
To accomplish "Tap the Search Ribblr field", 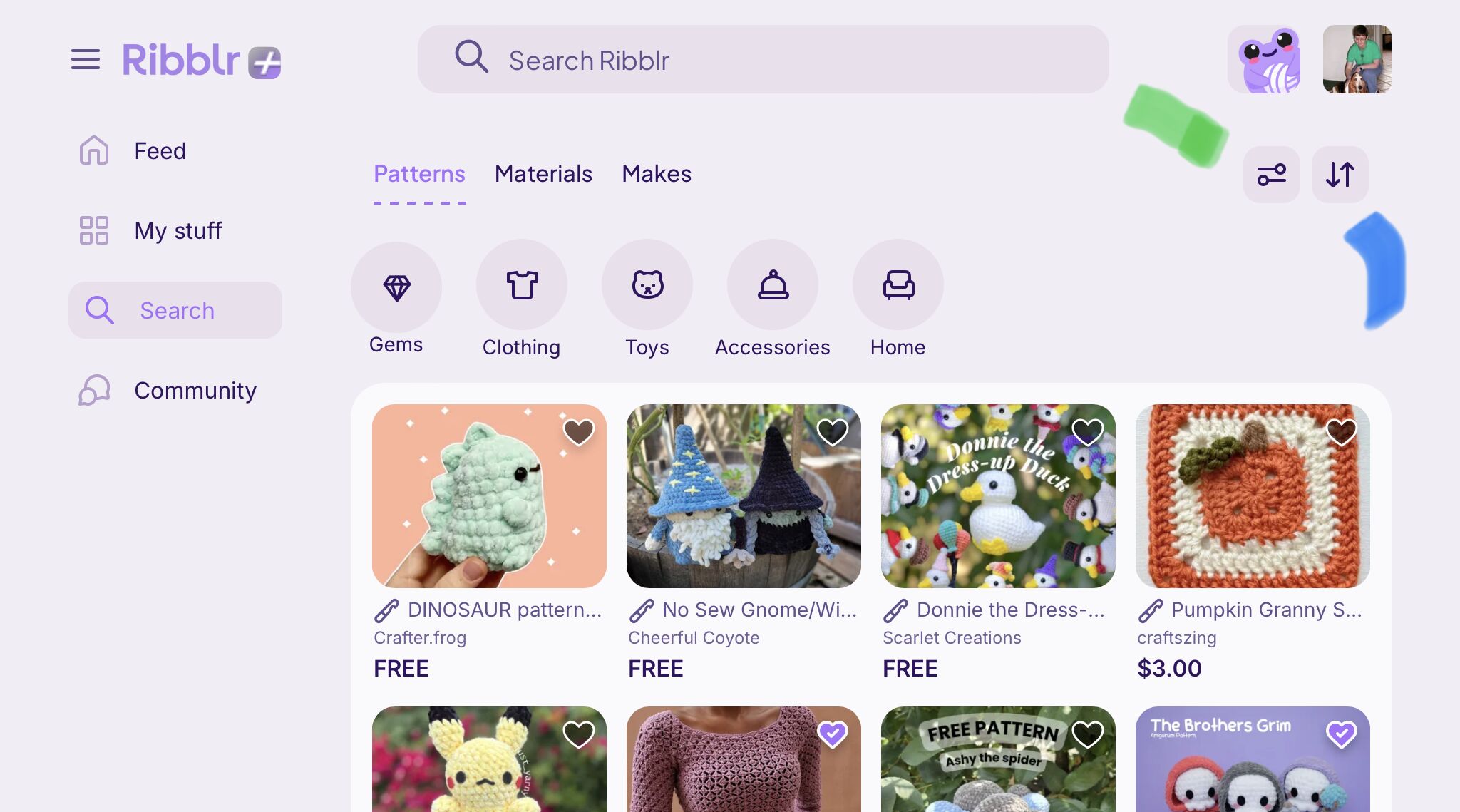I will point(763,60).
